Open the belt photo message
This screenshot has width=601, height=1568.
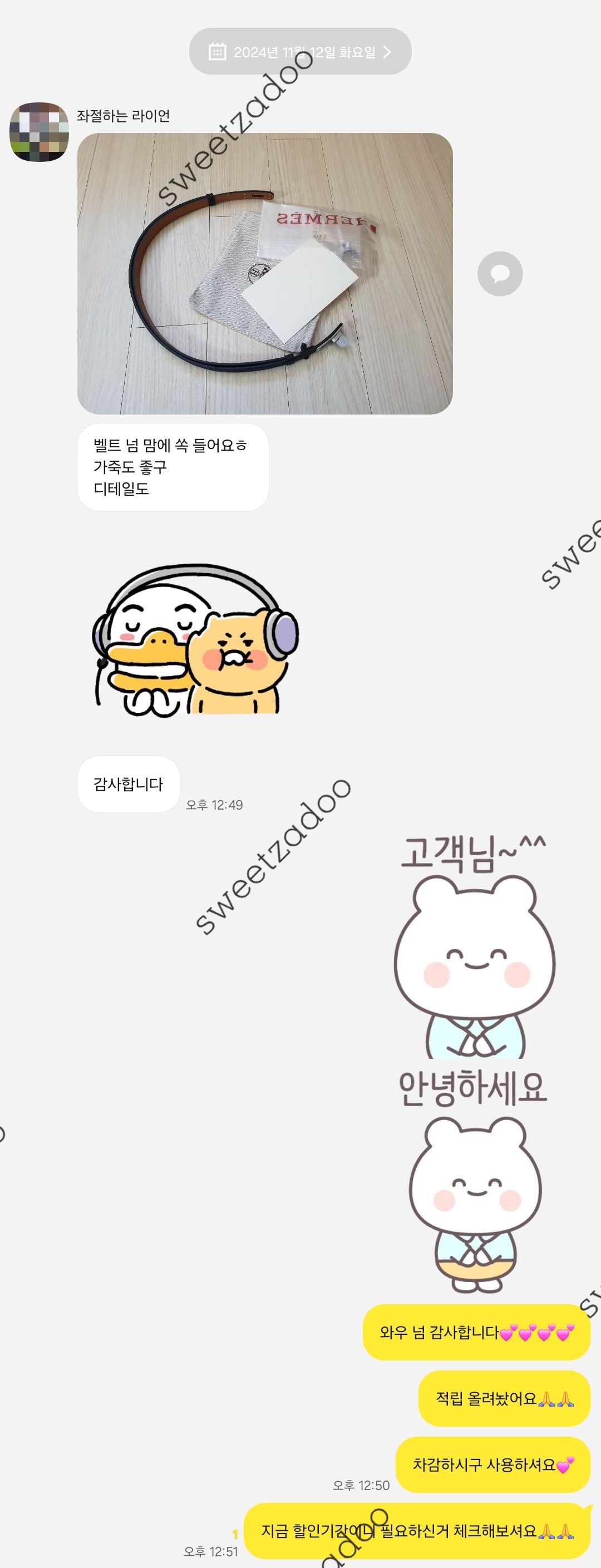point(265,274)
